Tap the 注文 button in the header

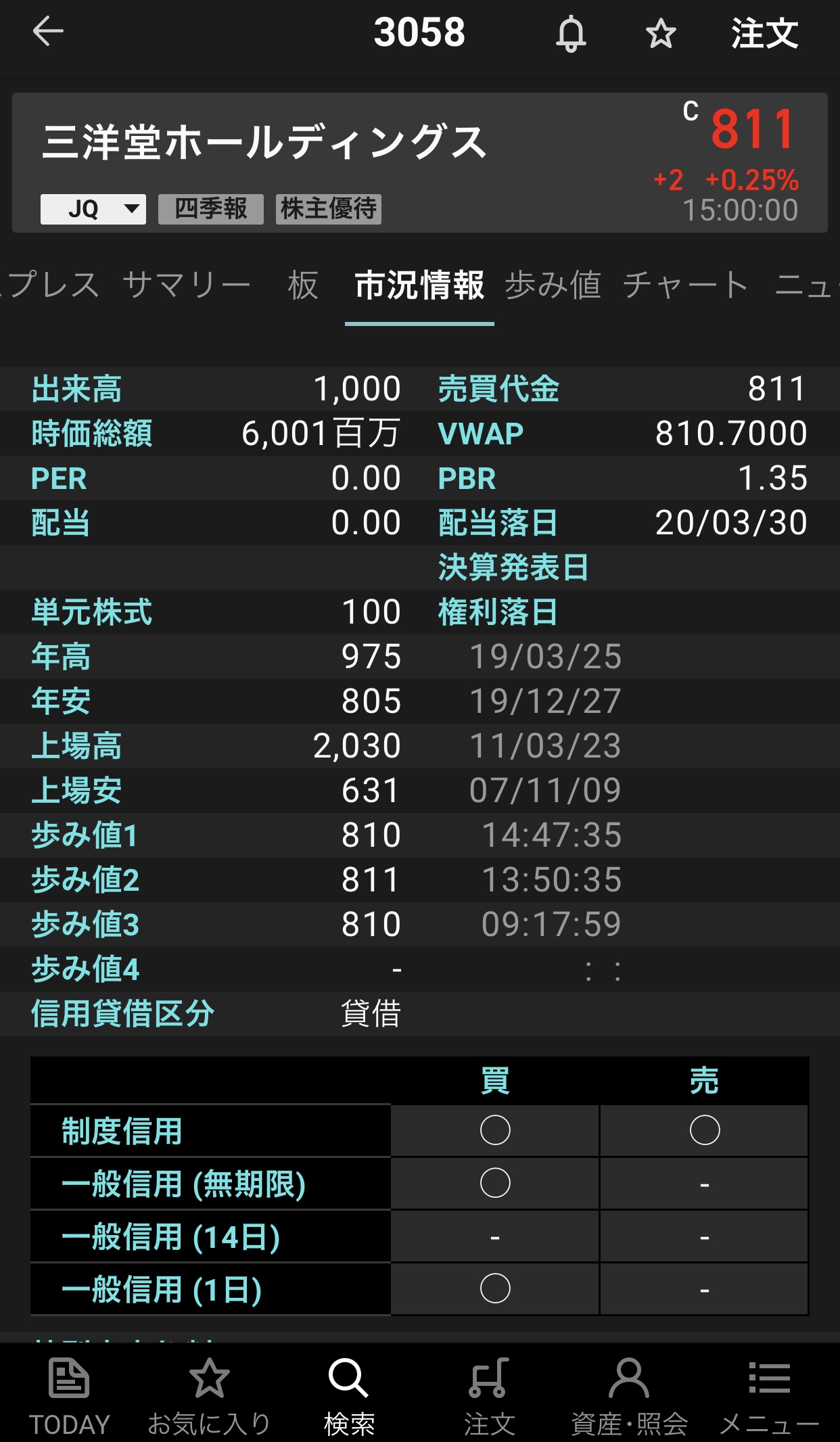pos(764,33)
